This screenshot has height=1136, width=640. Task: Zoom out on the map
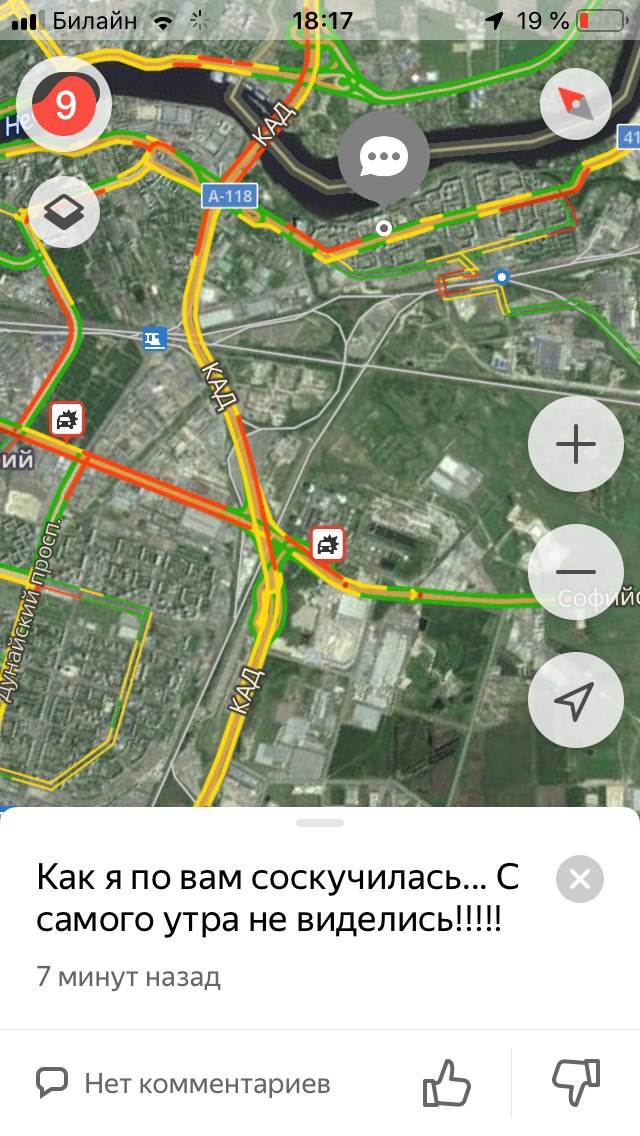click(x=575, y=572)
